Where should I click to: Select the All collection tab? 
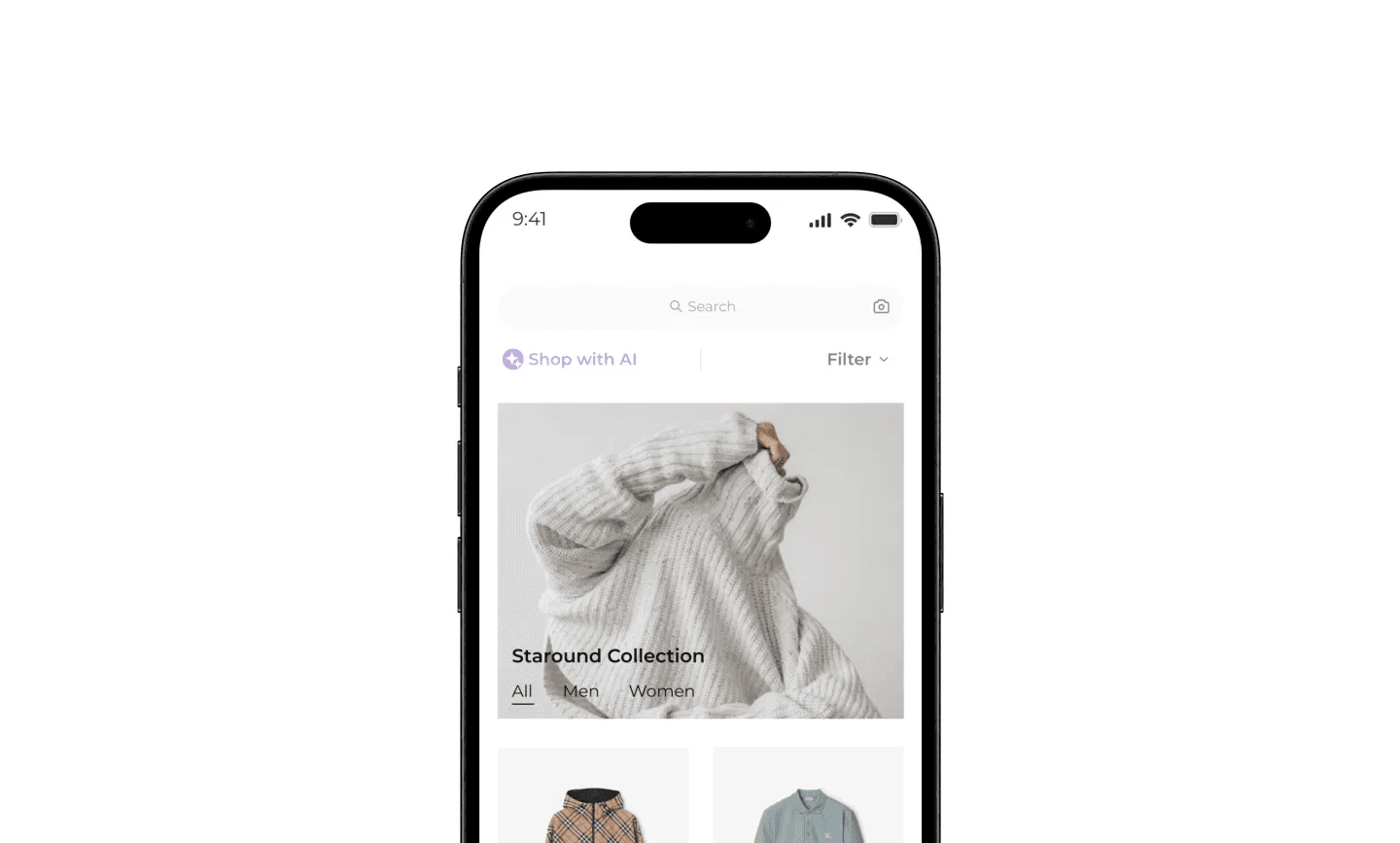point(522,691)
